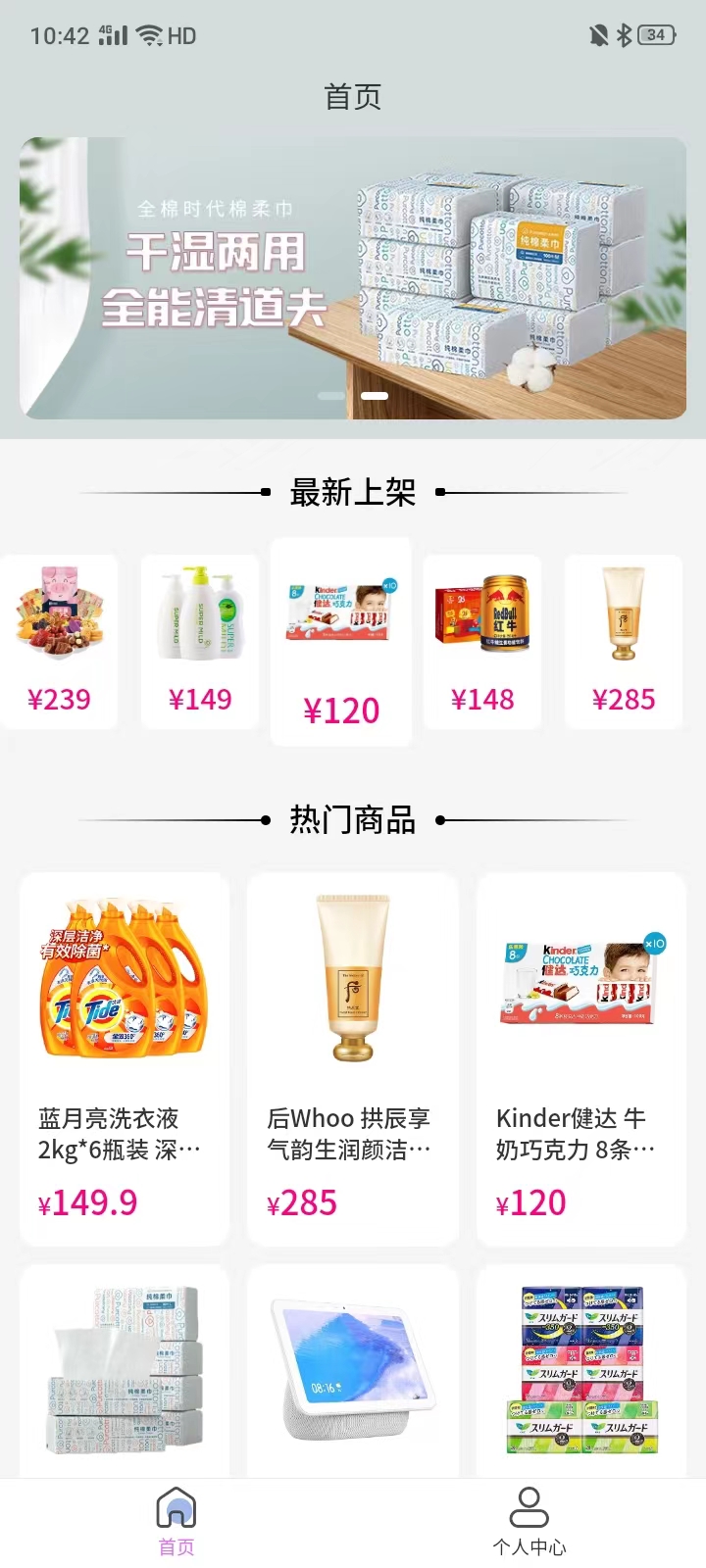View the ¥149 shampoo set in 最新上架
Screen dimensions: 706x1568
[x=200, y=642]
